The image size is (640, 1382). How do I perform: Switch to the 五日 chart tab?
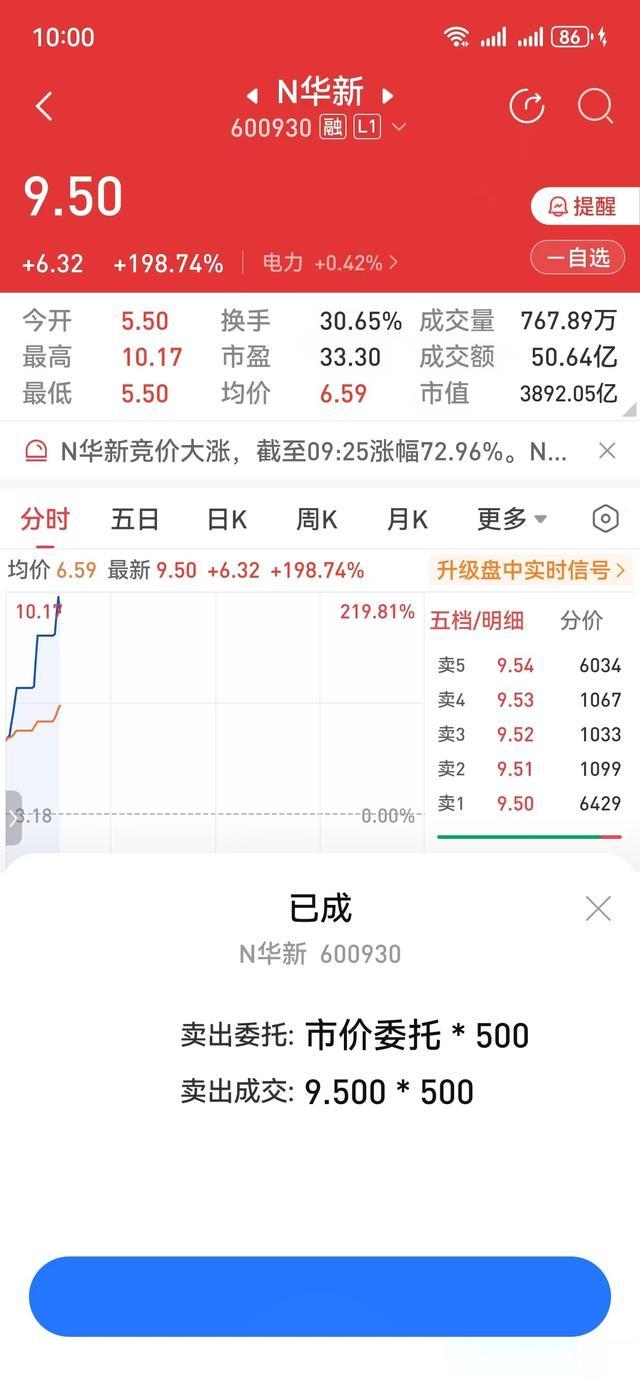(135, 519)
